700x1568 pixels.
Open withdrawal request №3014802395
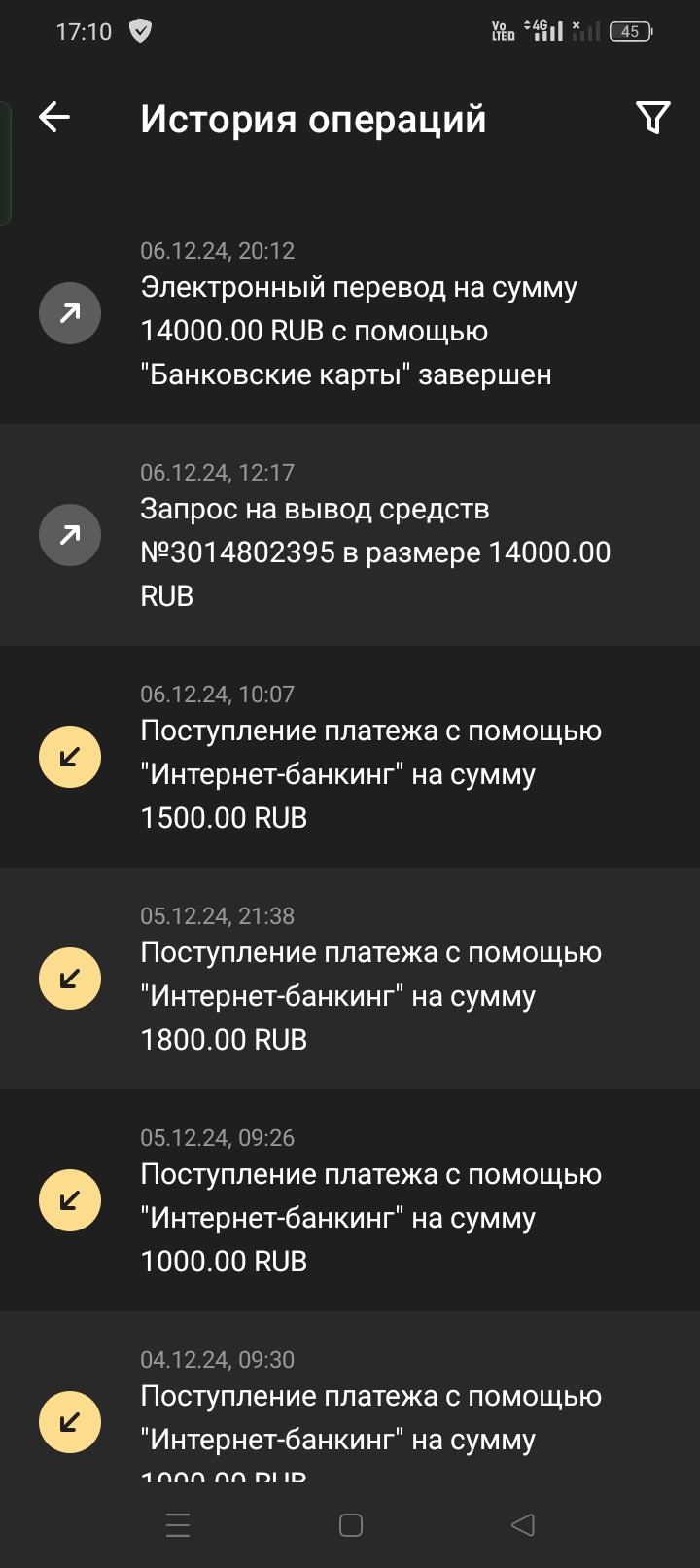[350, 535]
